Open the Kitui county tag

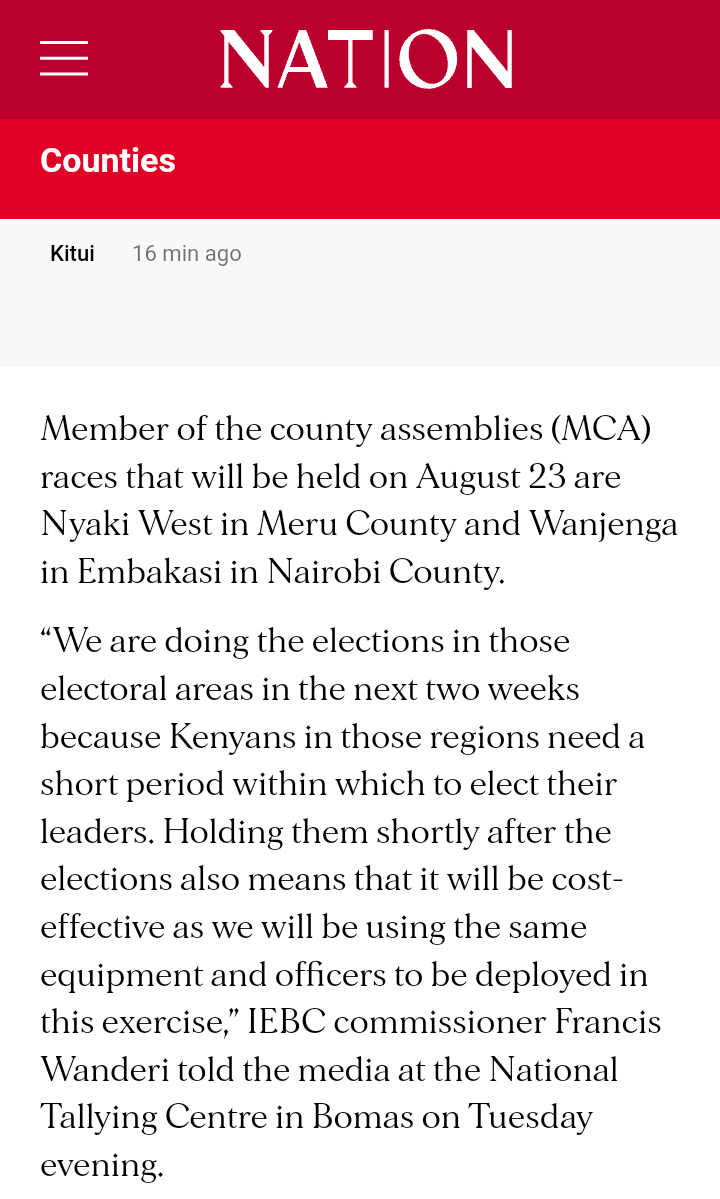click(72, 254)
